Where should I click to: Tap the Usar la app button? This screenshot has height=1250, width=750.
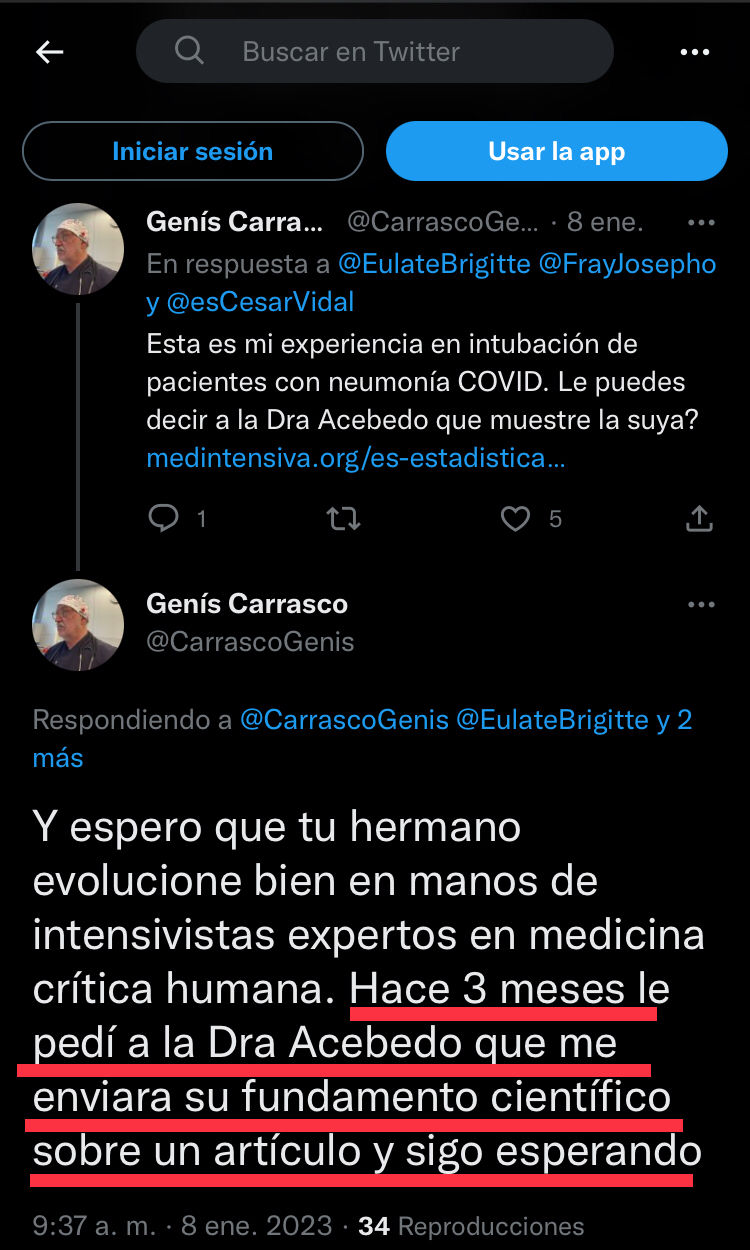pos(556,151)
